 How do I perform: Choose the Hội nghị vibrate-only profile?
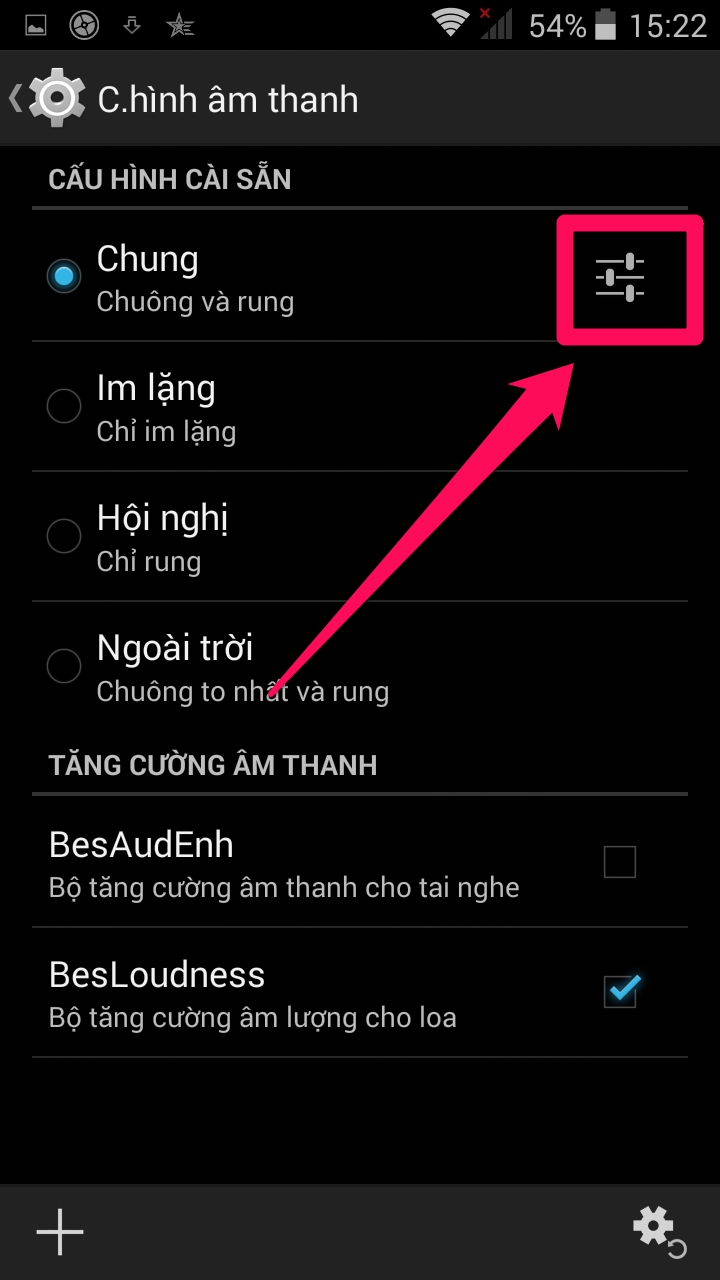tap(64, 536)
